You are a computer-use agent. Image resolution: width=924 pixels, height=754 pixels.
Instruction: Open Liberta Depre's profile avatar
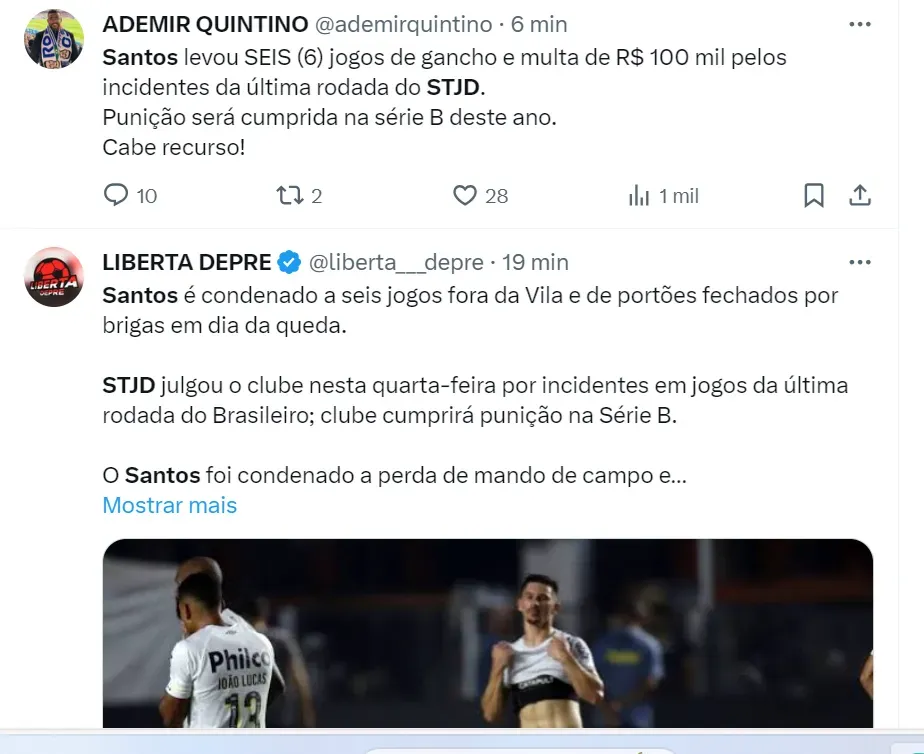click(x=53, y=277)
